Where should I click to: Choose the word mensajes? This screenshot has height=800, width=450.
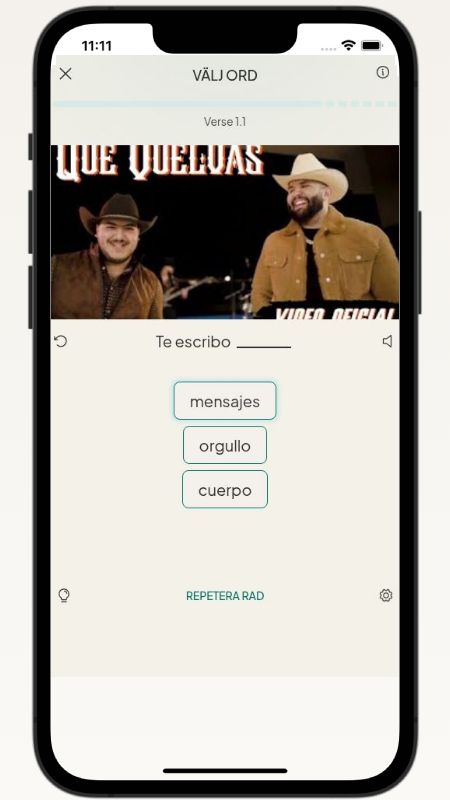[225, 401]
